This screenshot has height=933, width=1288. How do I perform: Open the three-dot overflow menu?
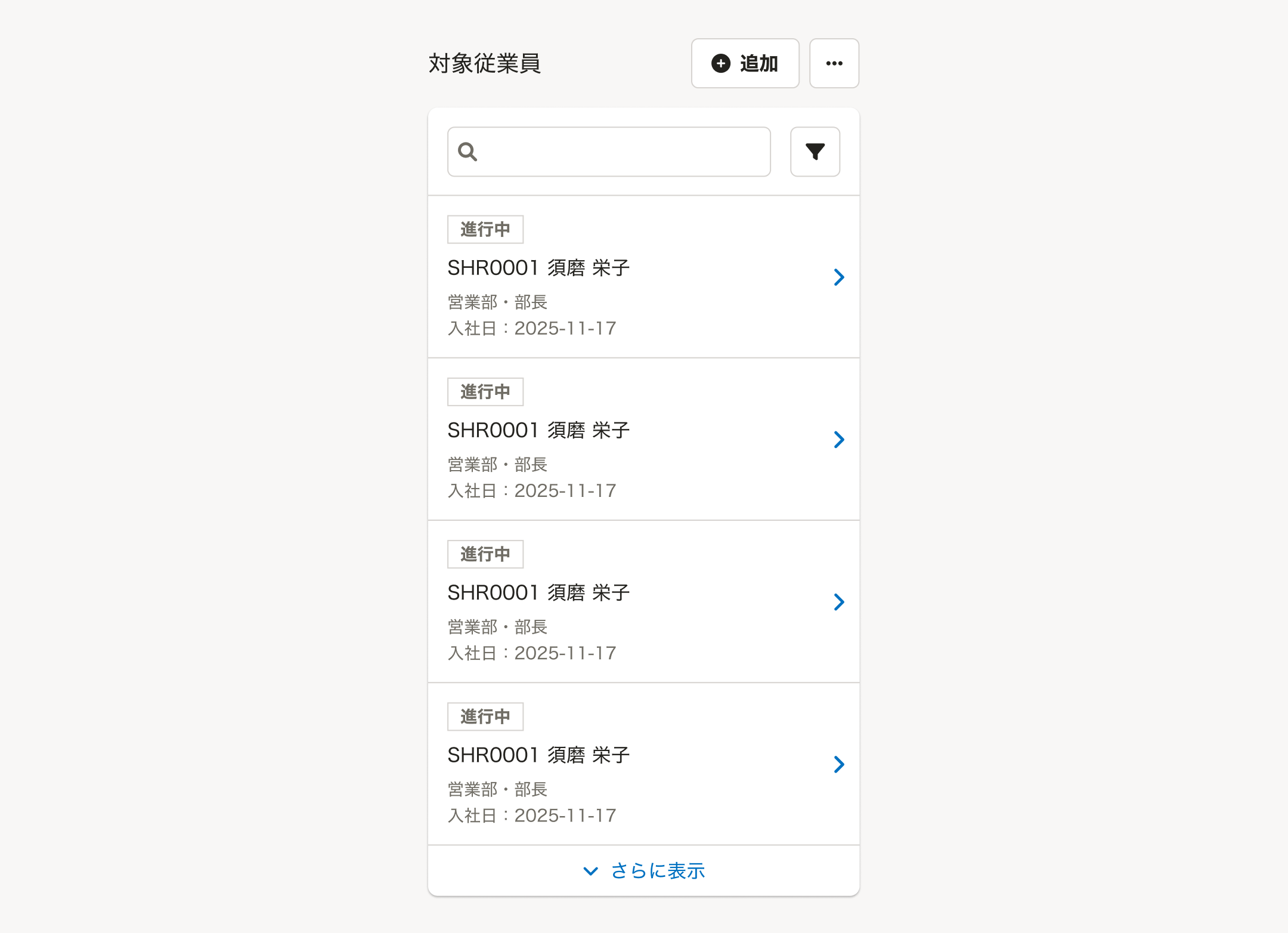(834, 63)
